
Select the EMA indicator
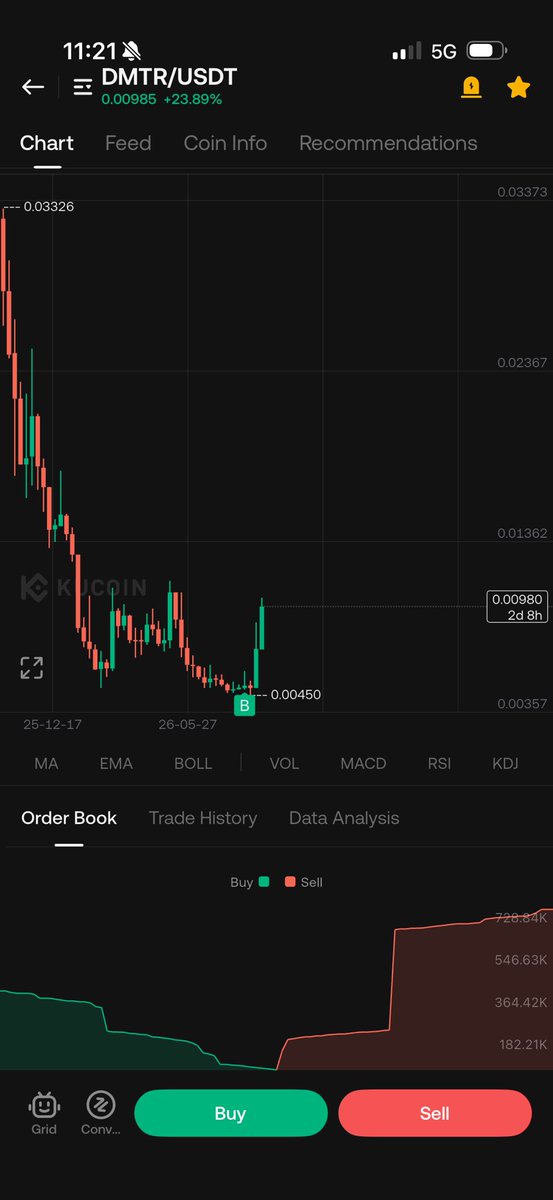[116, 763]
